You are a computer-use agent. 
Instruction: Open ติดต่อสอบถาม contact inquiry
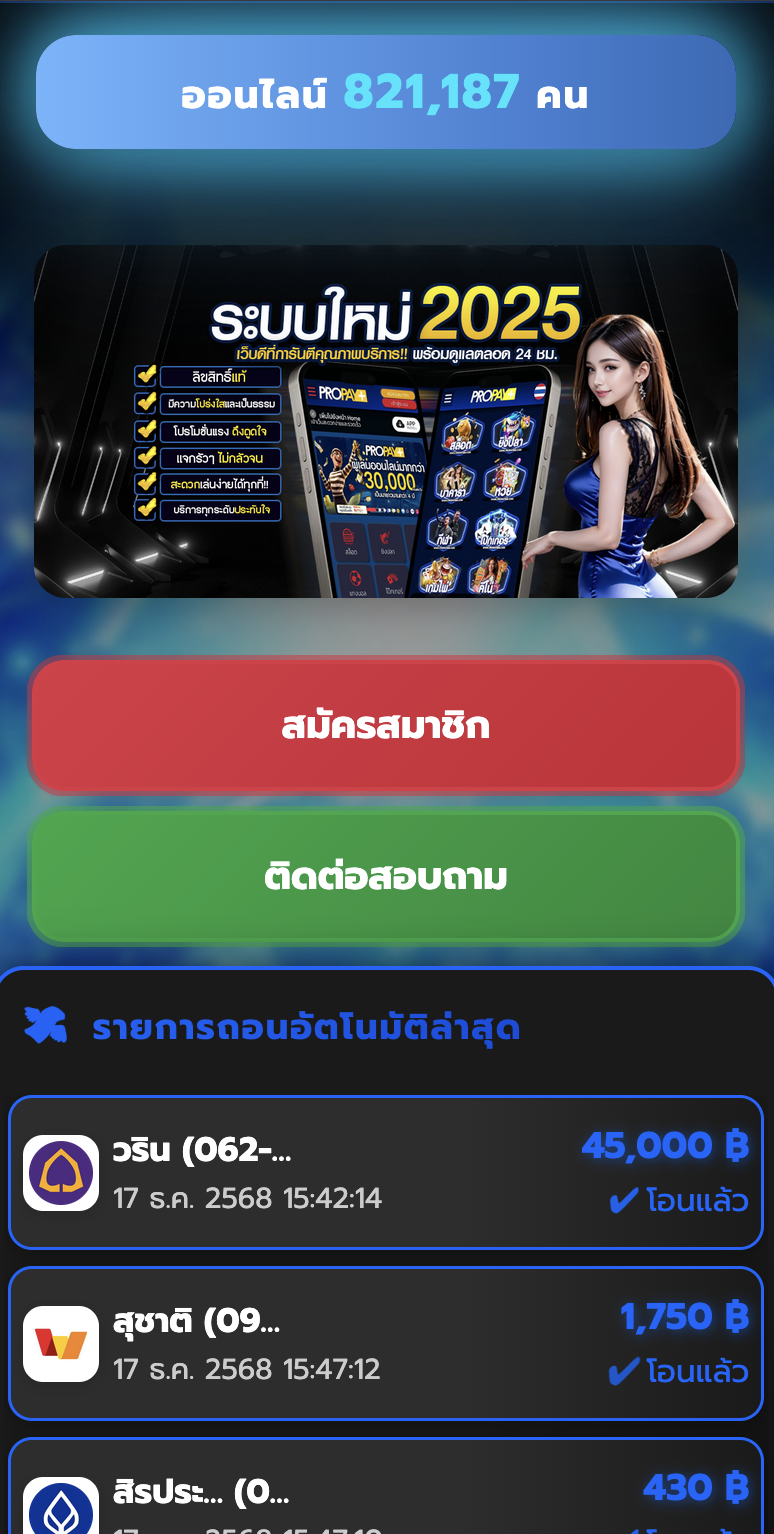tap(386, 877)
